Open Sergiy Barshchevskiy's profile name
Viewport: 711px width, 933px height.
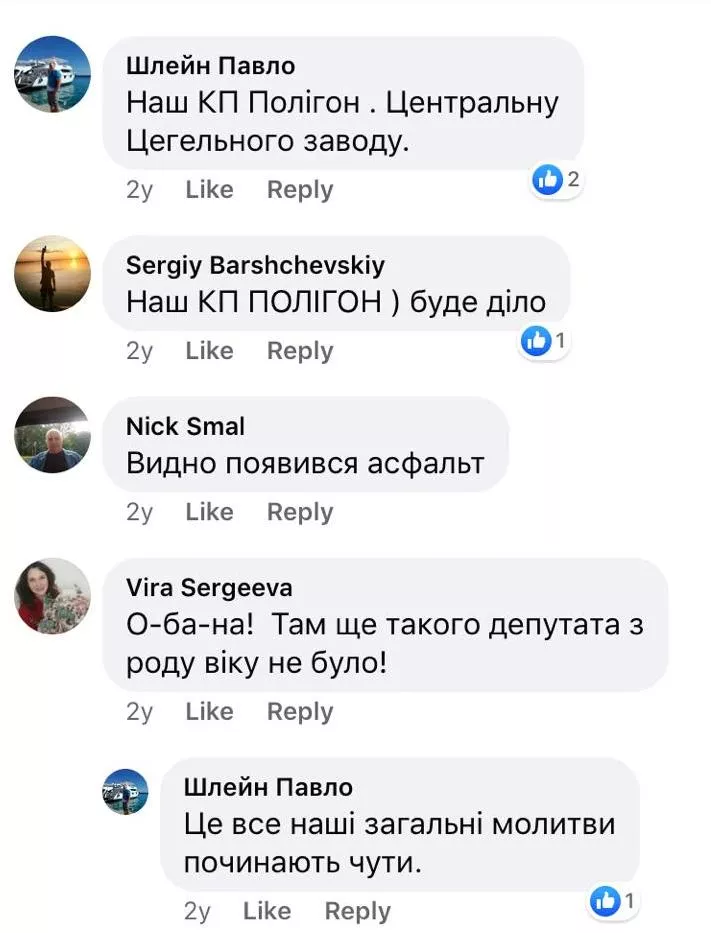coord(255,265)
